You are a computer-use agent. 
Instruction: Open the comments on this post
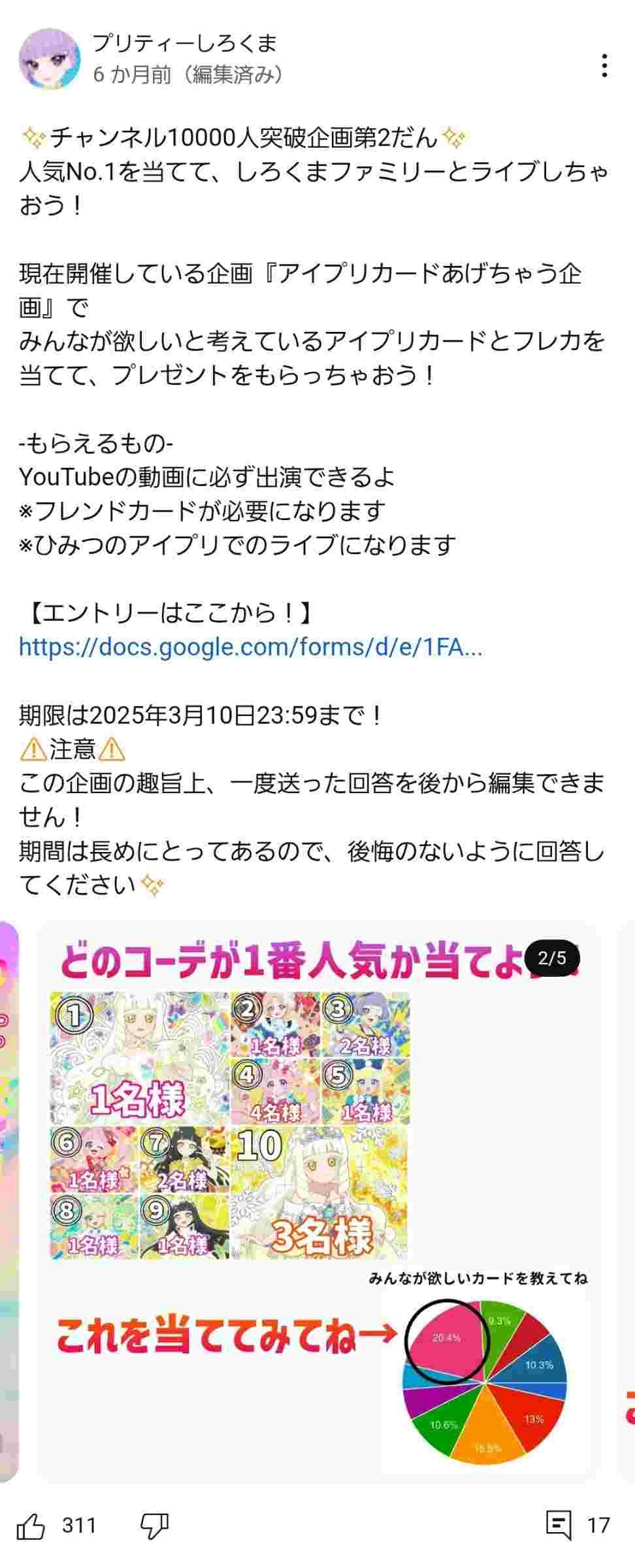pyautogui.click(x=559, y=1526)
